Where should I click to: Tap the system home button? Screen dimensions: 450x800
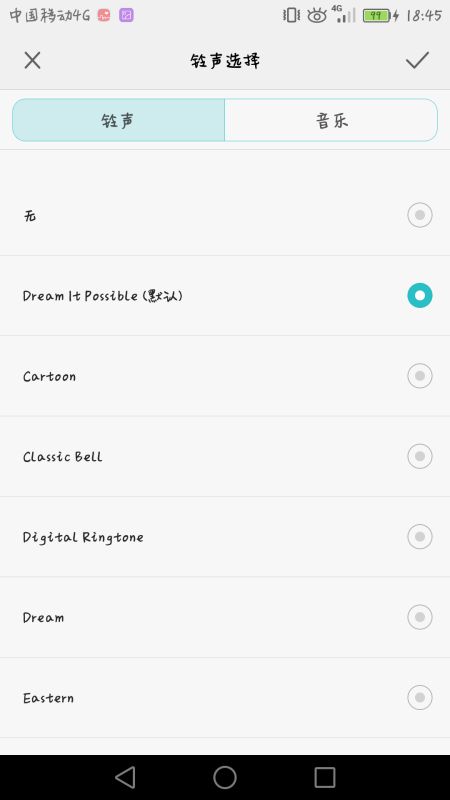coord(225,778)
